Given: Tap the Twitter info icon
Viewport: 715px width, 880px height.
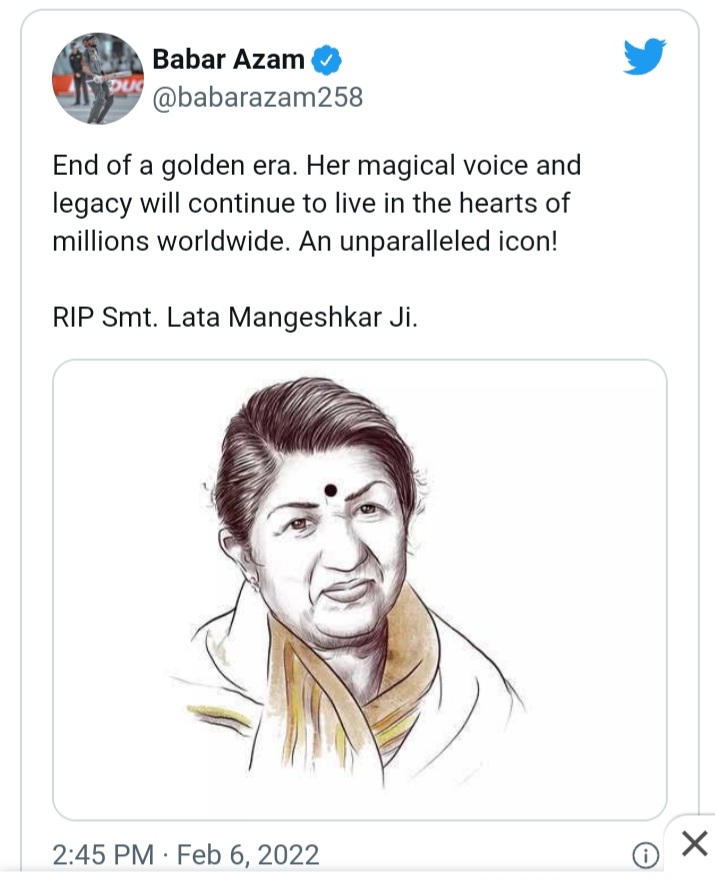Looking at the screenshot, I should [x=646, y=855].
